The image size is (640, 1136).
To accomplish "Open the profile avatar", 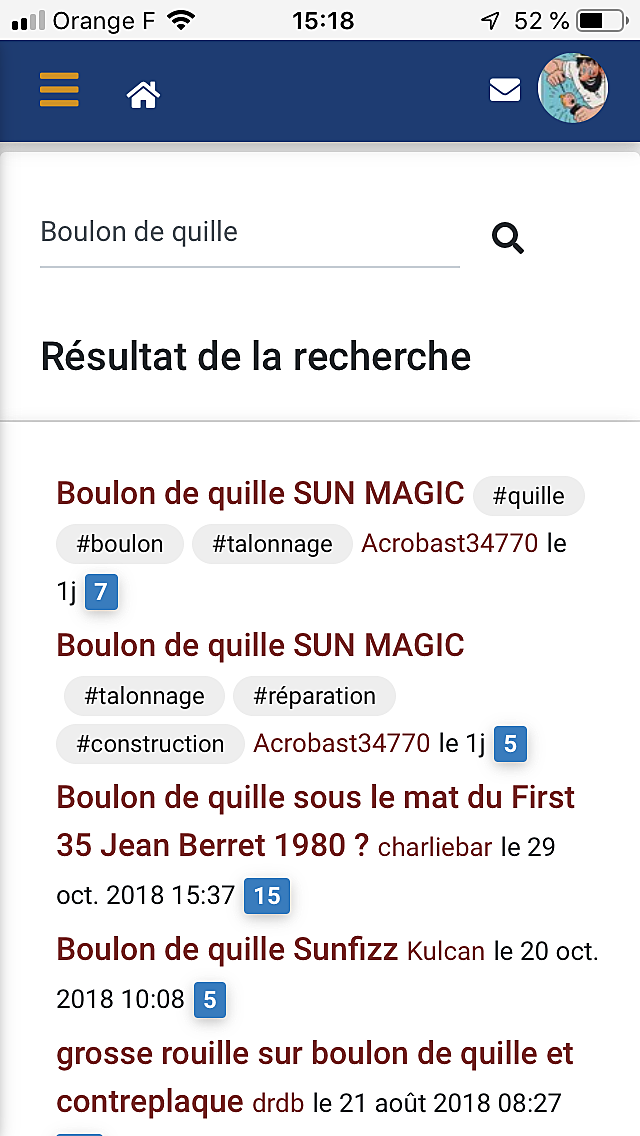I will [573, 88].
